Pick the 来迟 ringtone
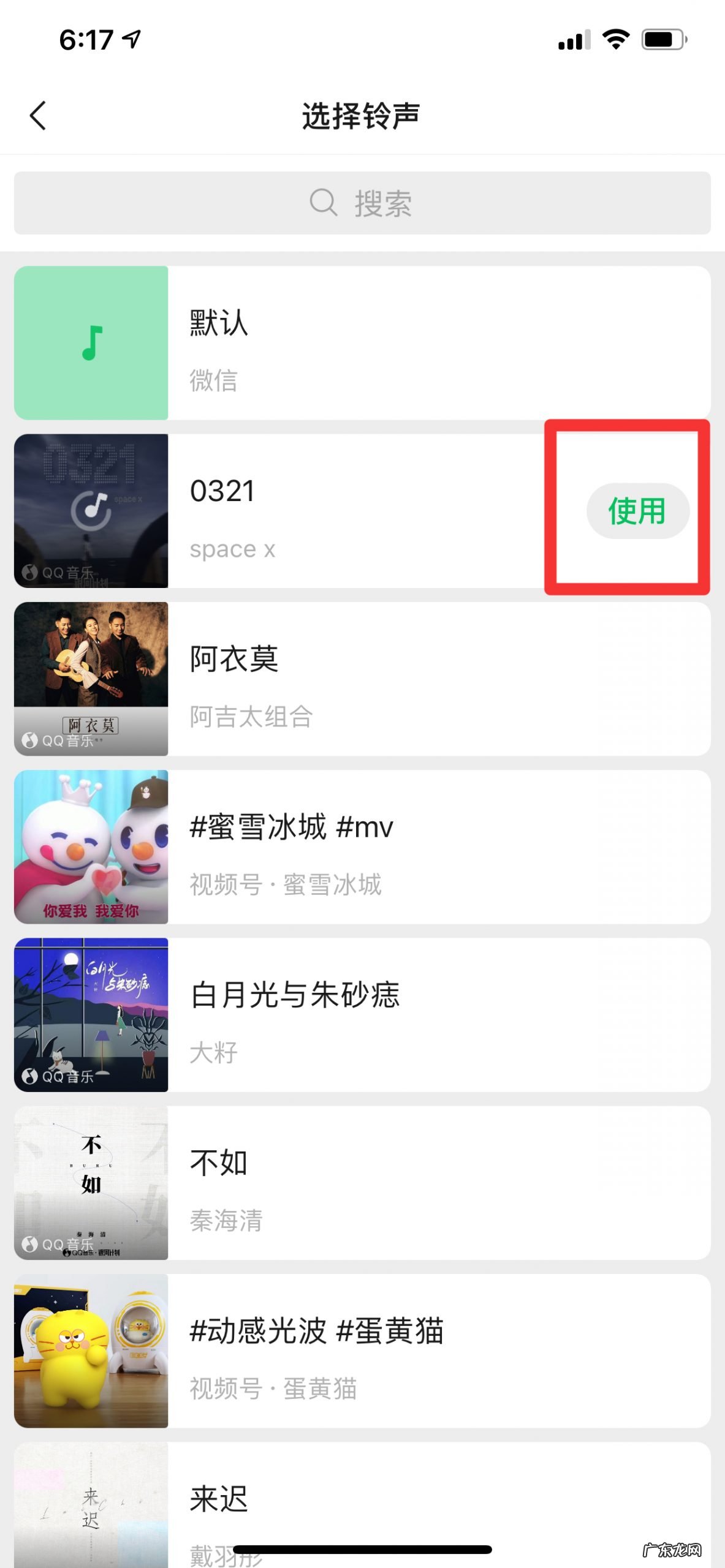Viewport: 725px width, 1568px height. click(362, 1501)
